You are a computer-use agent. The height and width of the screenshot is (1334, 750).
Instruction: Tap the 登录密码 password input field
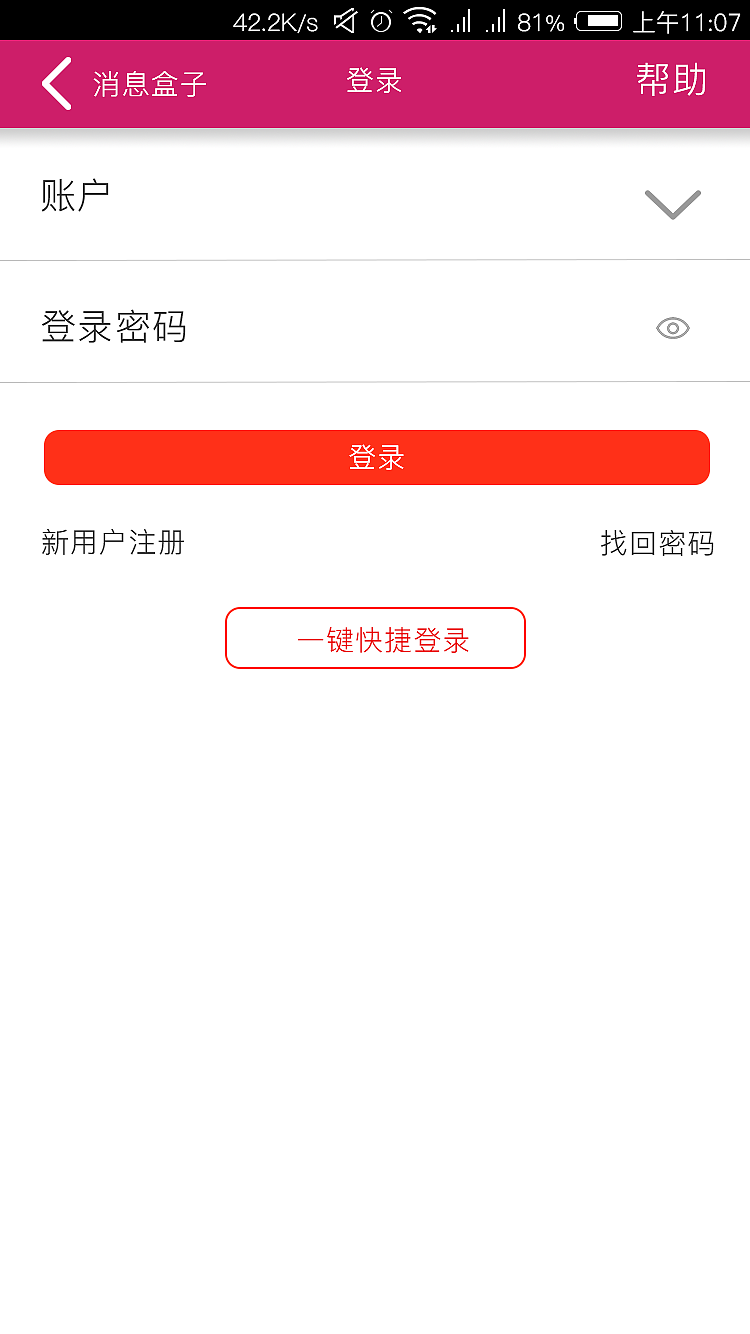[300, 327]
